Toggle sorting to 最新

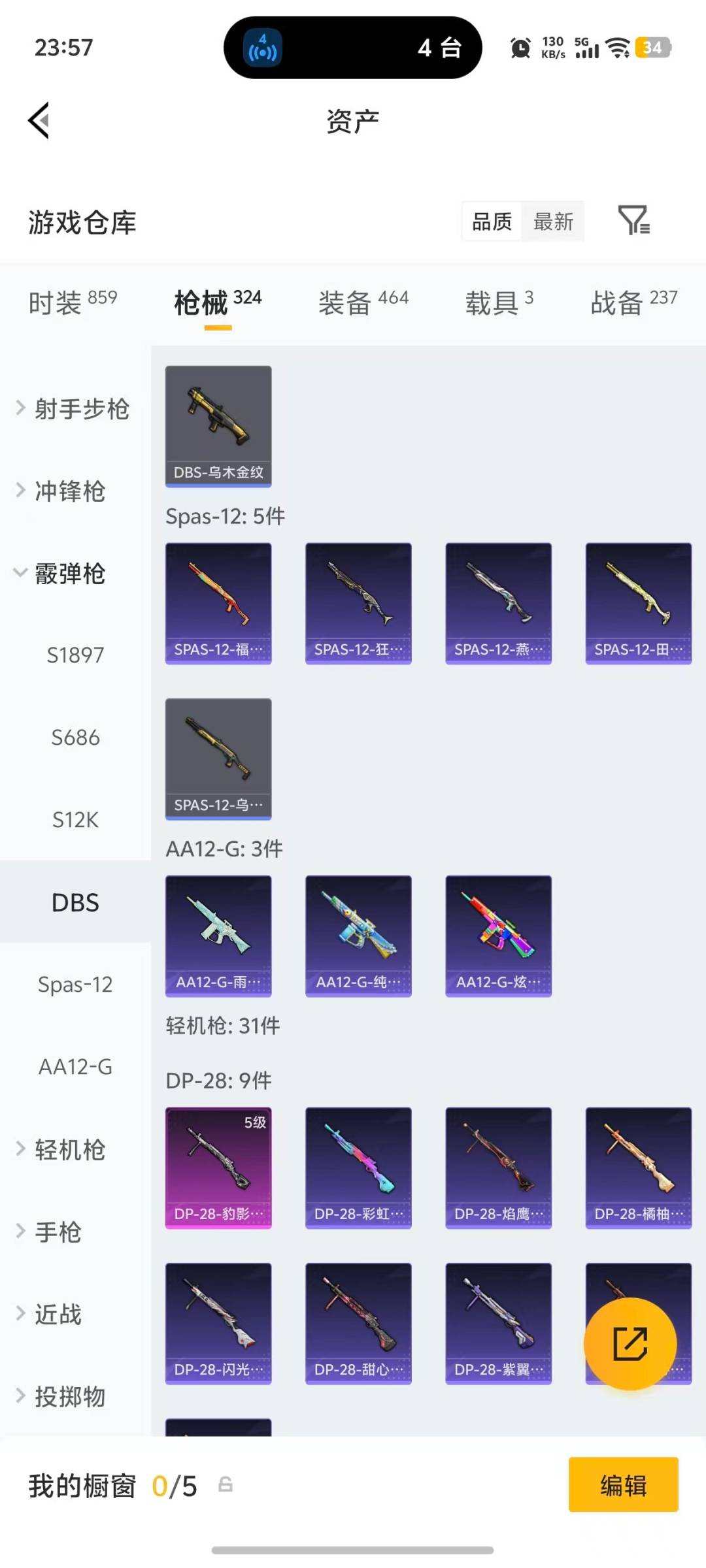553,222
